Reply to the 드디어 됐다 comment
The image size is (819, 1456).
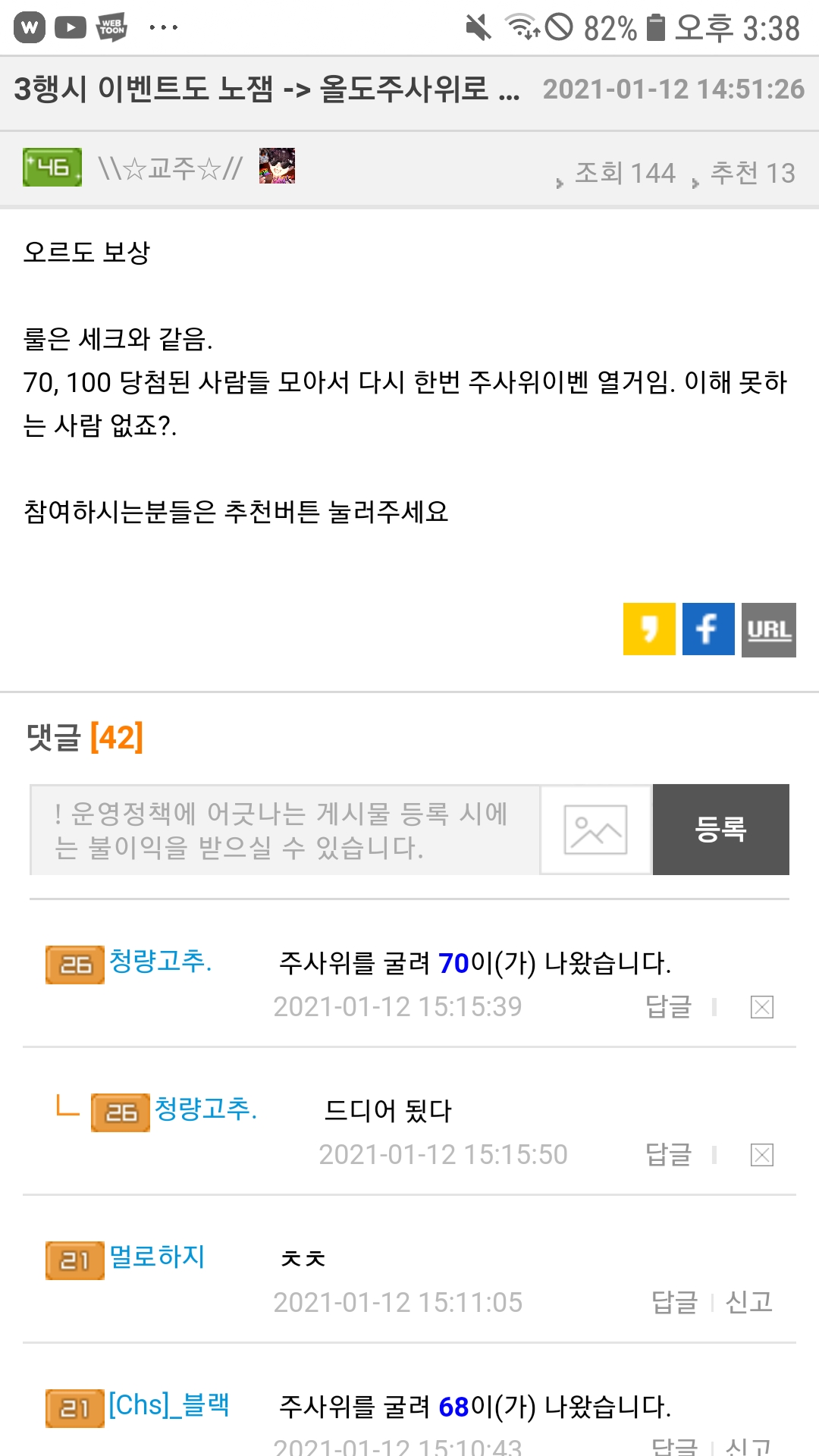(x=668, y=1154)
